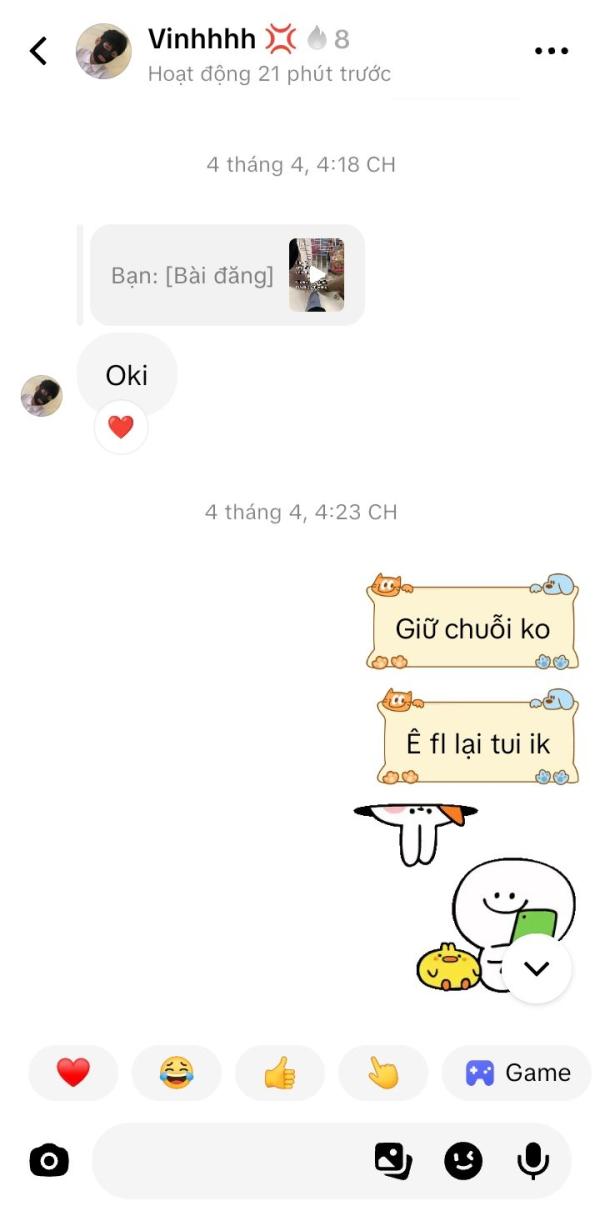Open the Game chip
Viewport: 600px width, 1226px height.
(517, 1073)
